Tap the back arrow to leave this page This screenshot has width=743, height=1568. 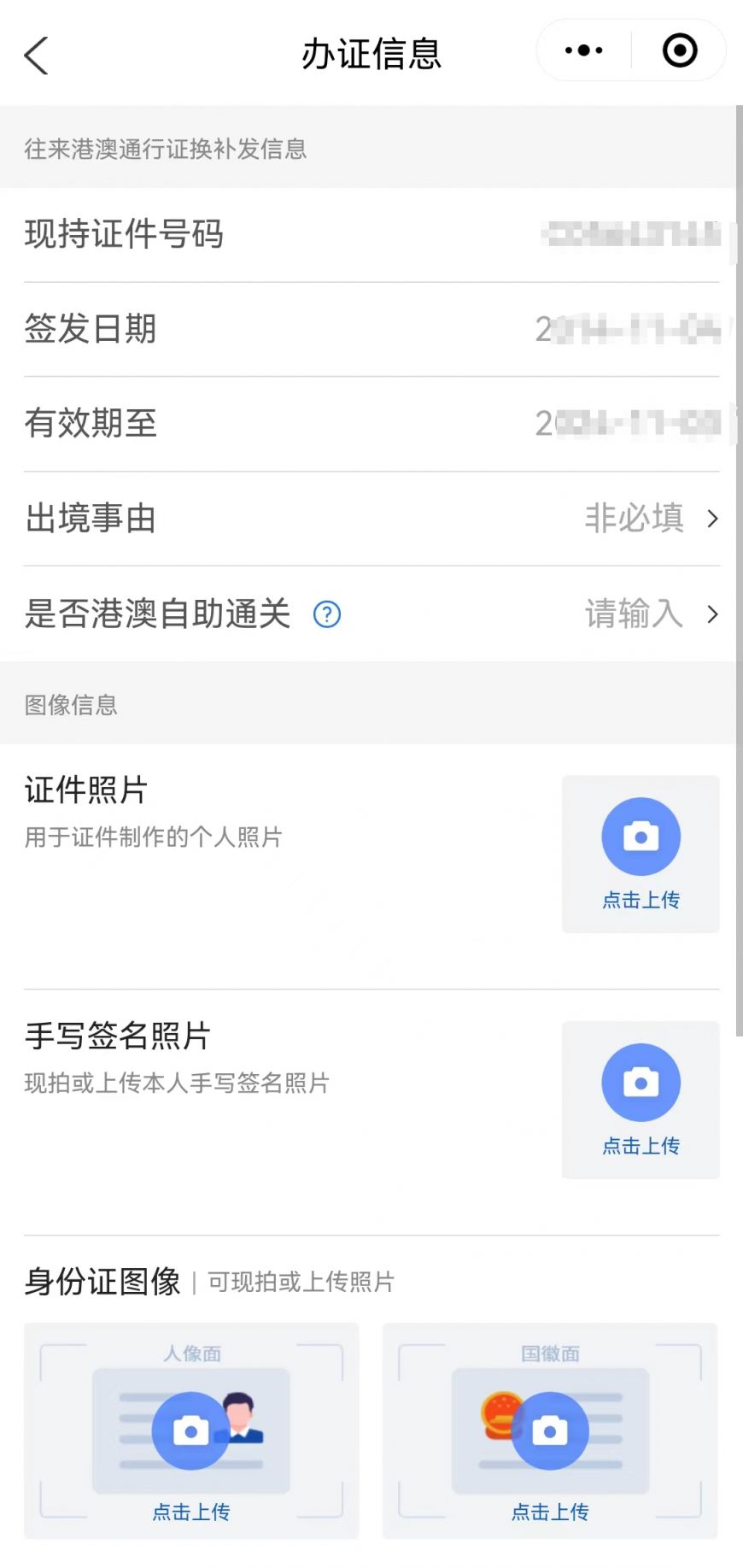36,54
